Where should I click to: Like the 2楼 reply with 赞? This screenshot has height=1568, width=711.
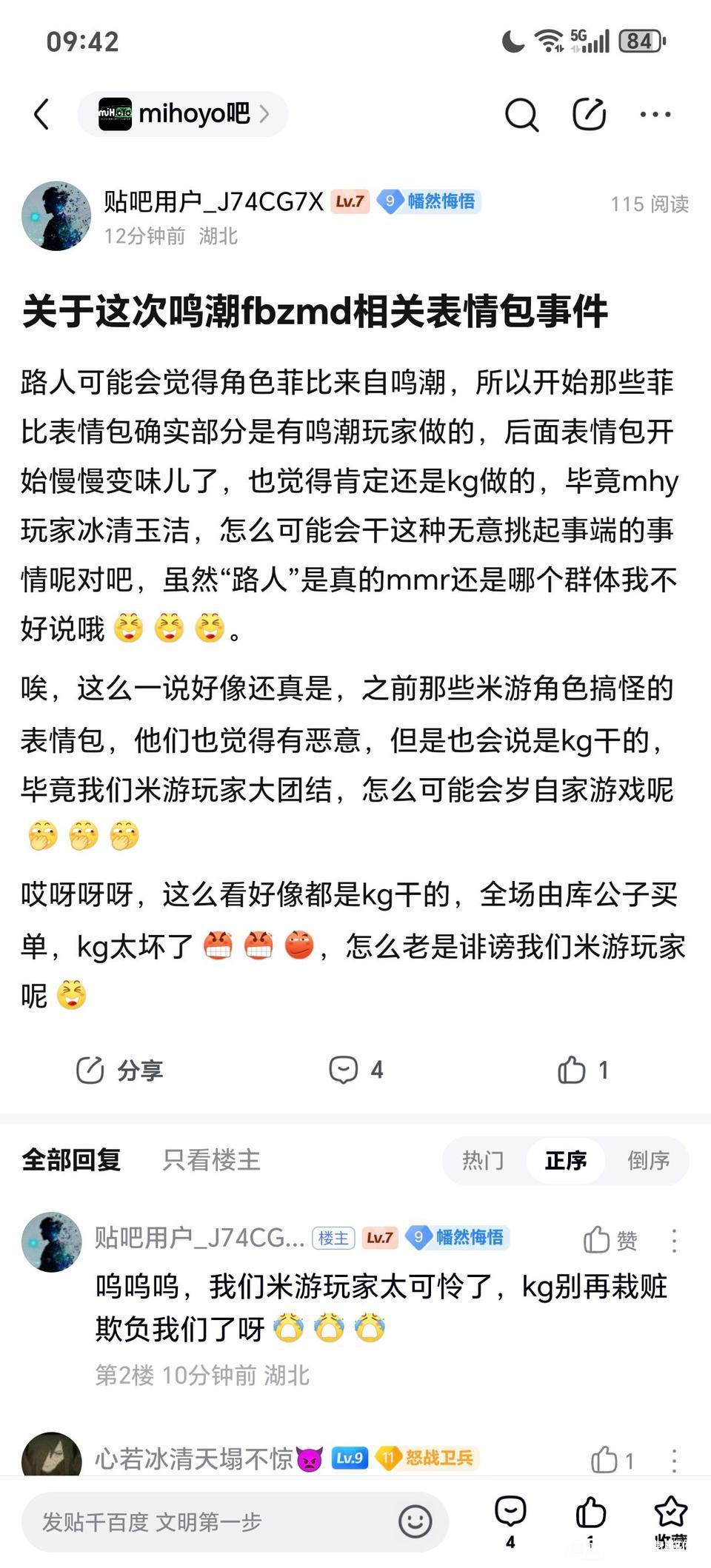(x=610, y=1240)
